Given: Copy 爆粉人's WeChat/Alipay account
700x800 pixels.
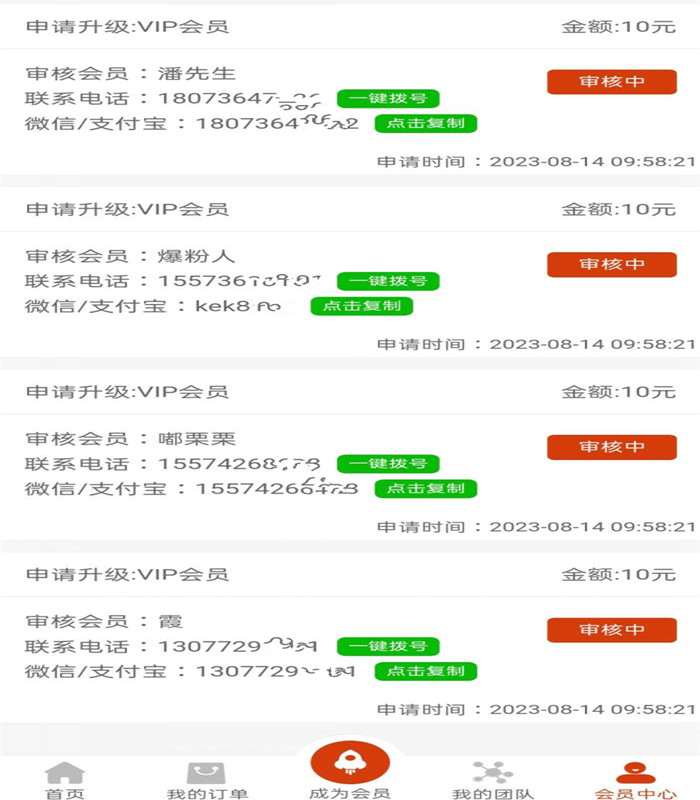Looking at the screenshot, I should [361, 307].
